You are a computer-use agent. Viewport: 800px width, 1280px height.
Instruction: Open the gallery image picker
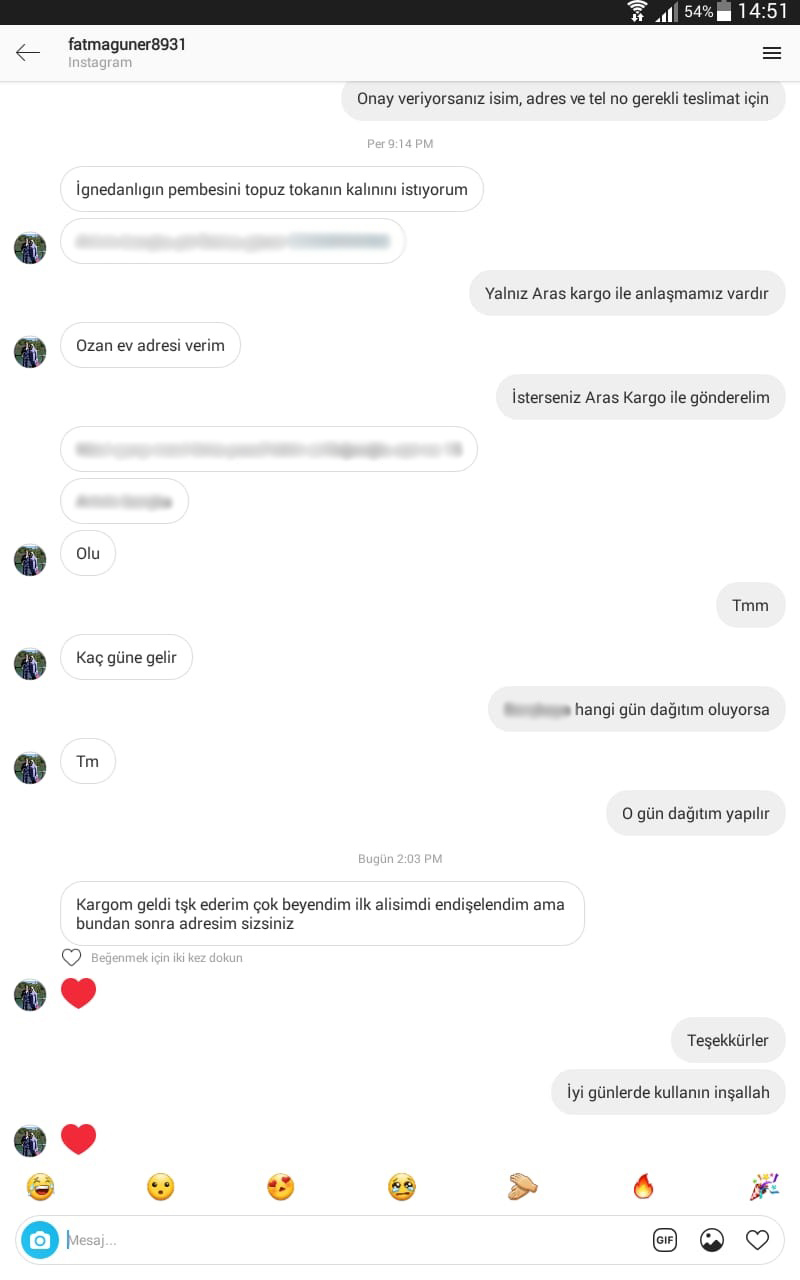tap(712, 1240)
